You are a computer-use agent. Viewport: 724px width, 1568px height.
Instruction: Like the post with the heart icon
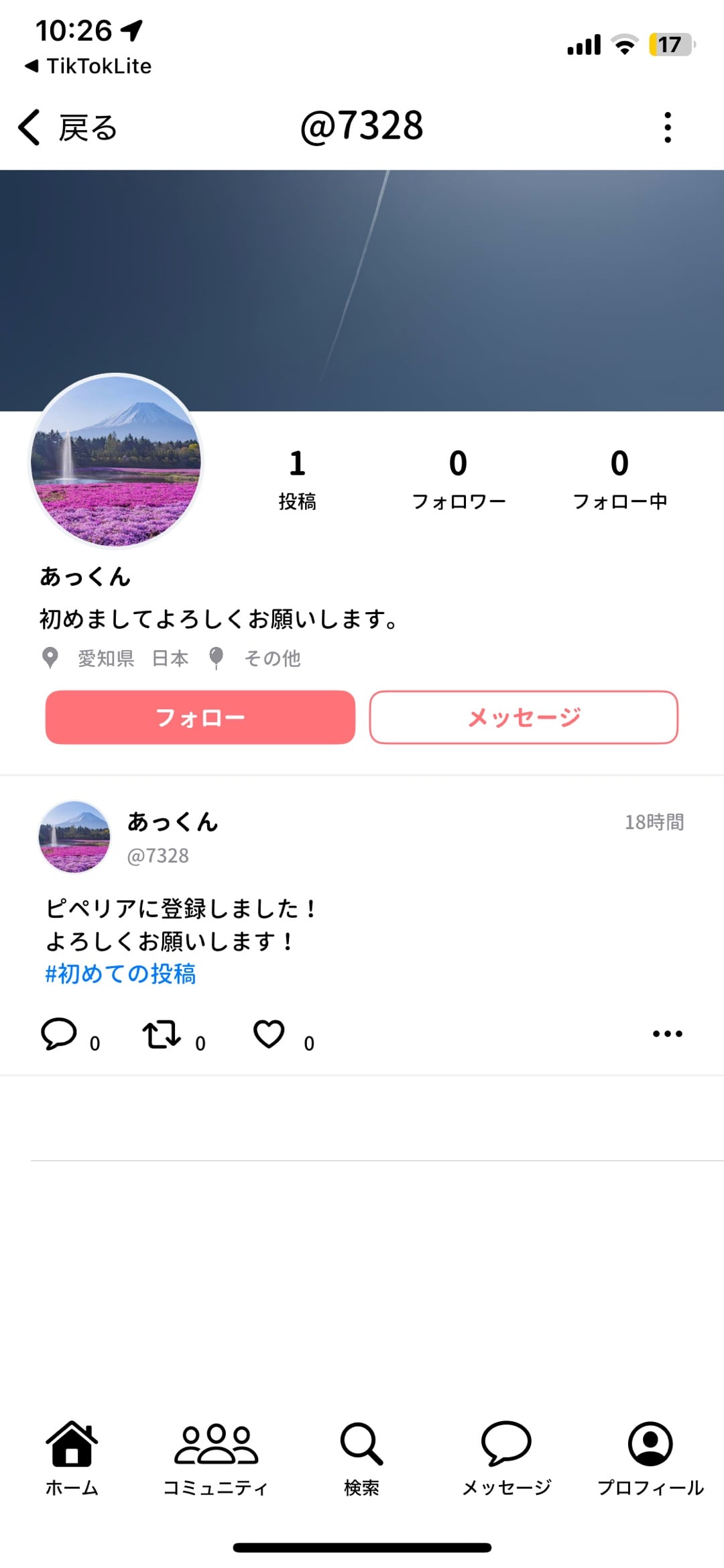click(x=269, y=1034)
